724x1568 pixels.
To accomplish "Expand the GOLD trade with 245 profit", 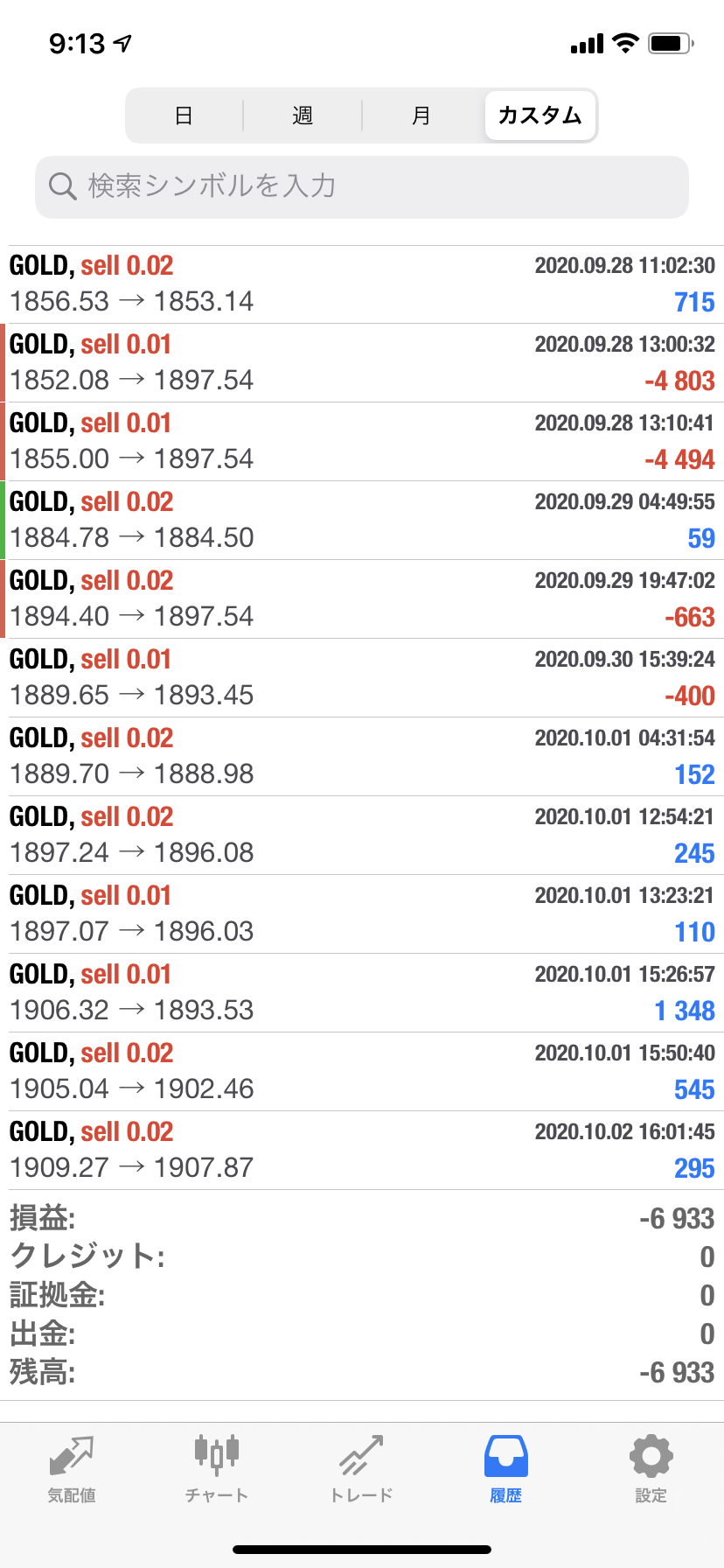I will point(362,836).
